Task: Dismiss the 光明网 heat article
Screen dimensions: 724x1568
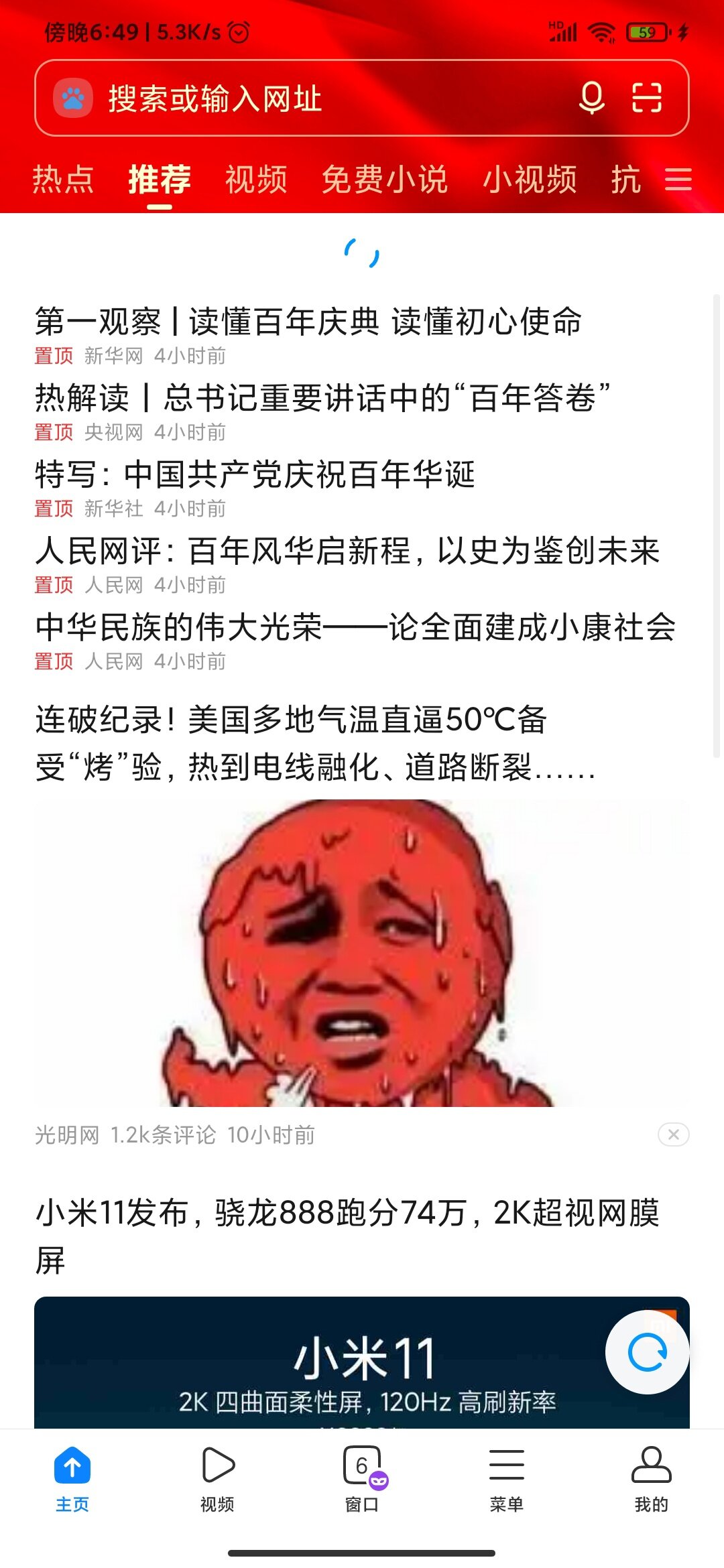Action: tap(673, 1134)
